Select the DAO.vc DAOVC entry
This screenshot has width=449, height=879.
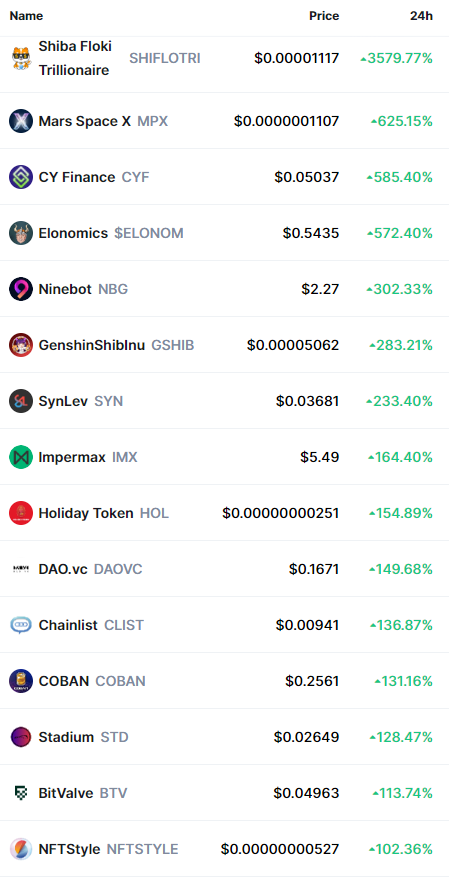pos(224,569)
